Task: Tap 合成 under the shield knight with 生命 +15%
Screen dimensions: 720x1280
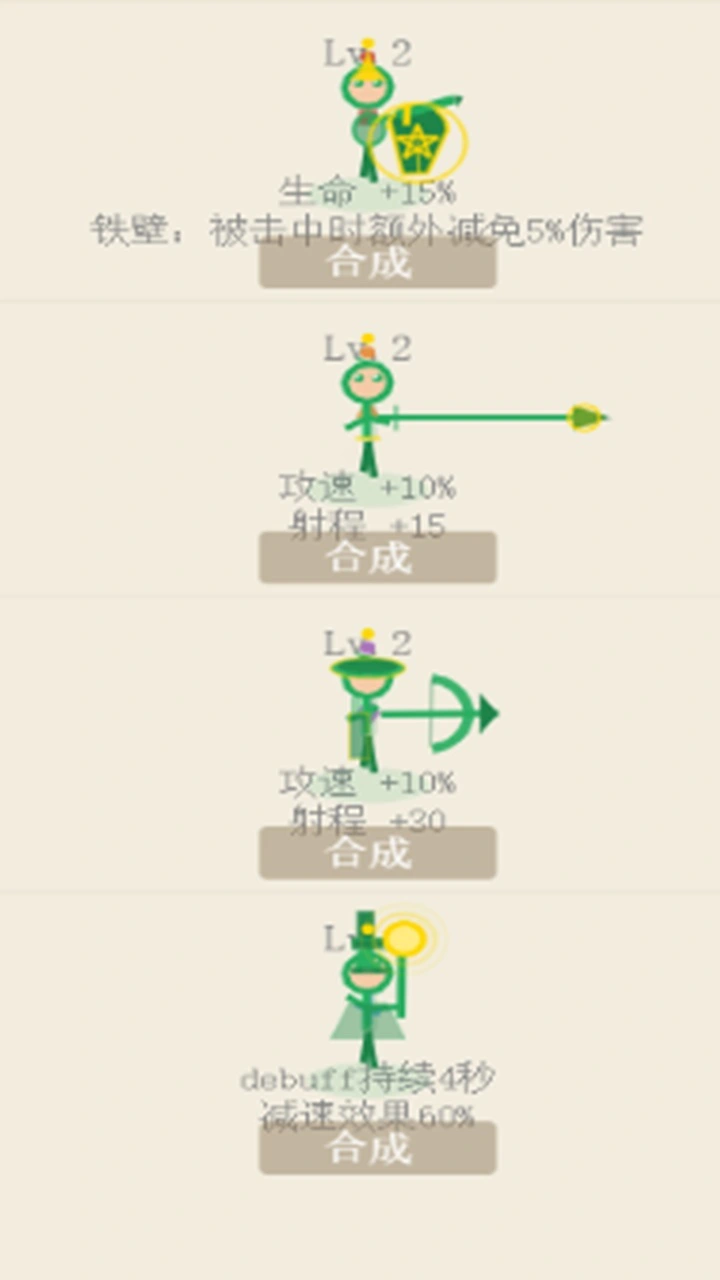Action: point(378,263)
